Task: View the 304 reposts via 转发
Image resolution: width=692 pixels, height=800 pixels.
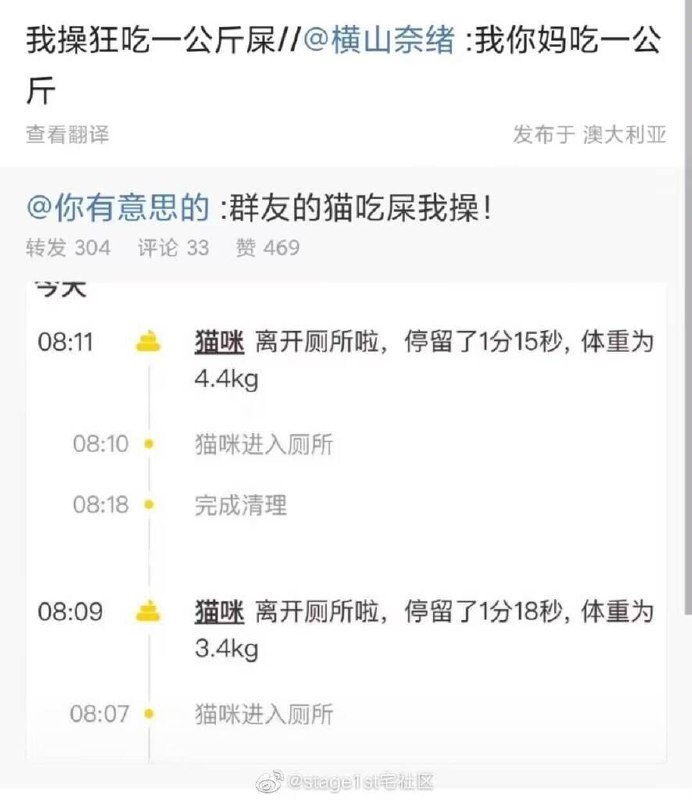Action: click(x=68, y=248)
